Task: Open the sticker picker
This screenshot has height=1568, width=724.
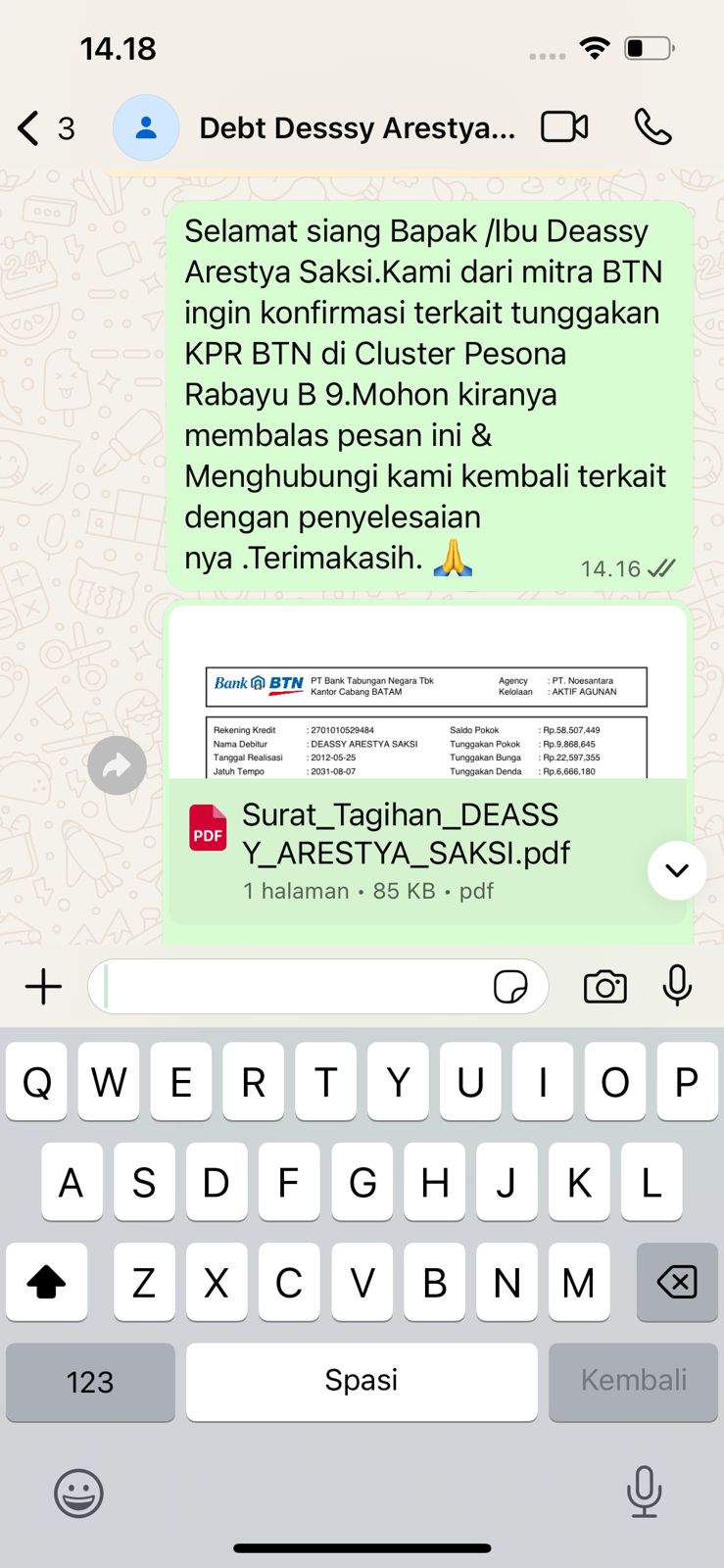Action: click(510, 987)
